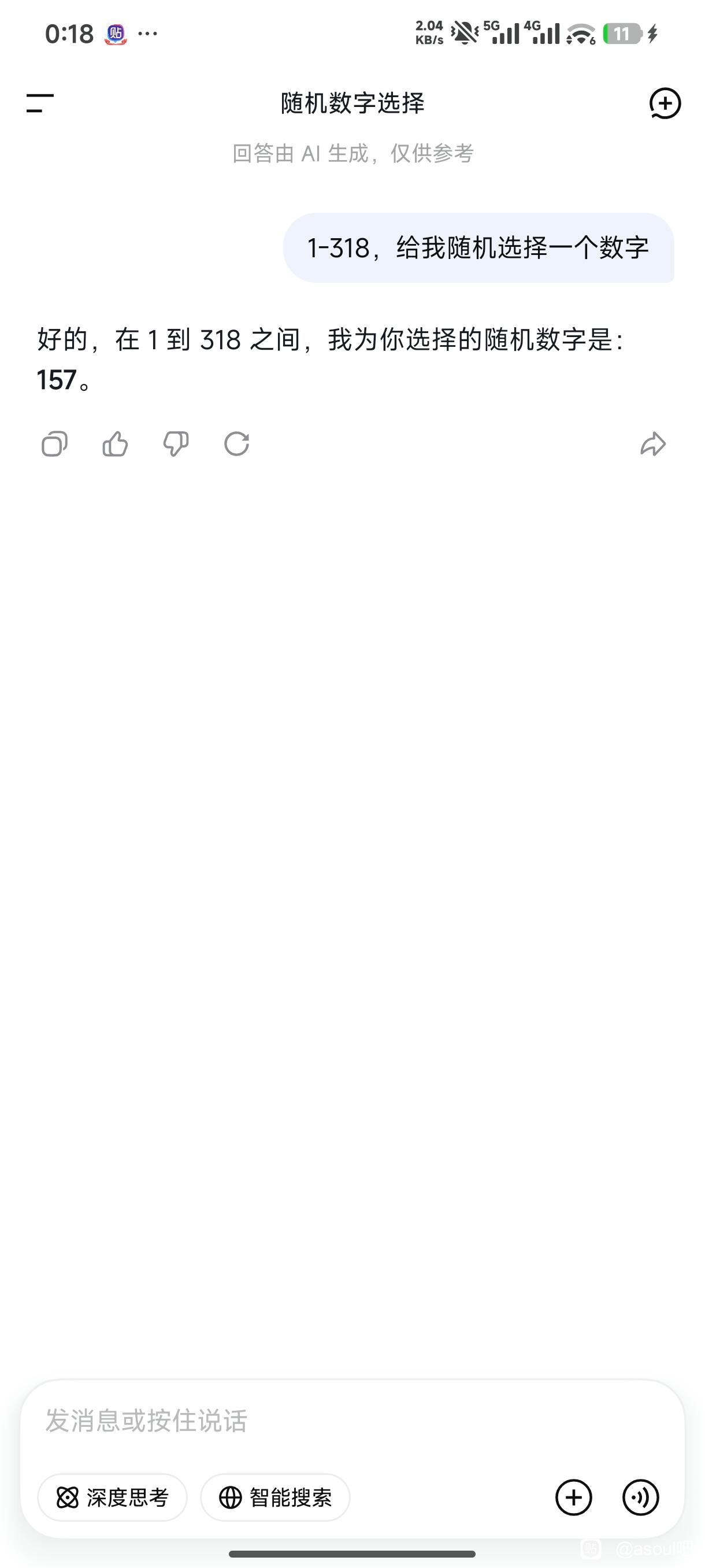Share this response
Viewport: 705px width, 1568px height.
pyautogui.click(x=652, y=443)
